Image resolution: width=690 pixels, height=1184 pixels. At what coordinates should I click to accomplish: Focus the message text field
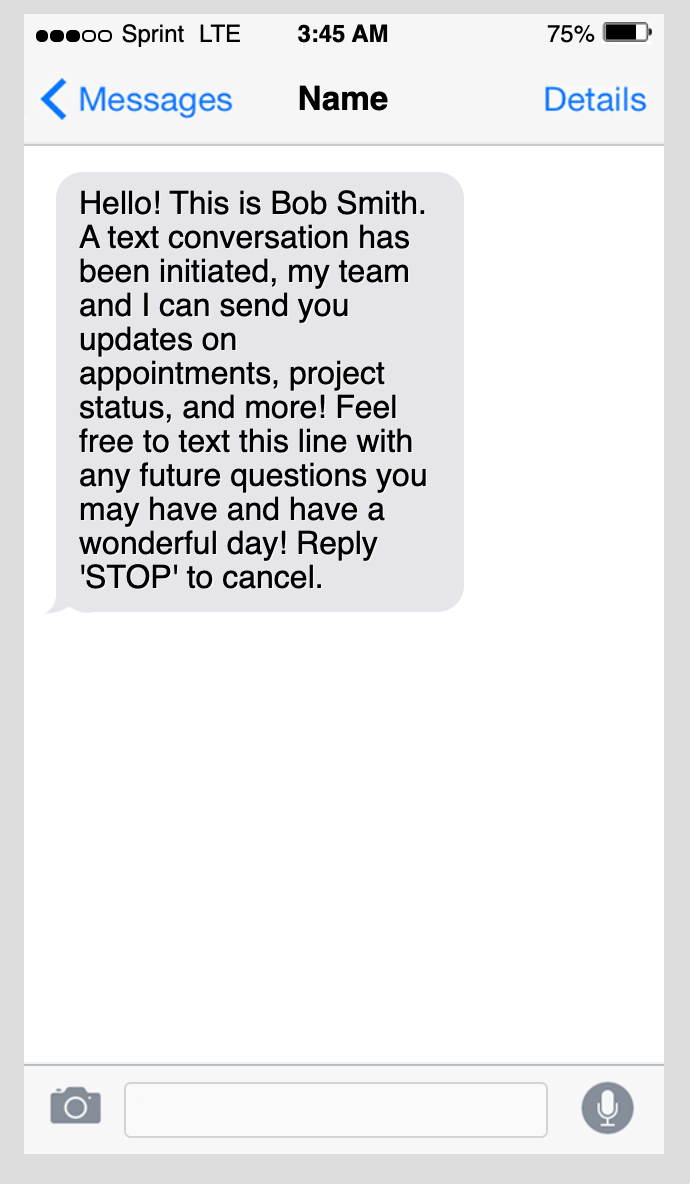point(335,1109)
